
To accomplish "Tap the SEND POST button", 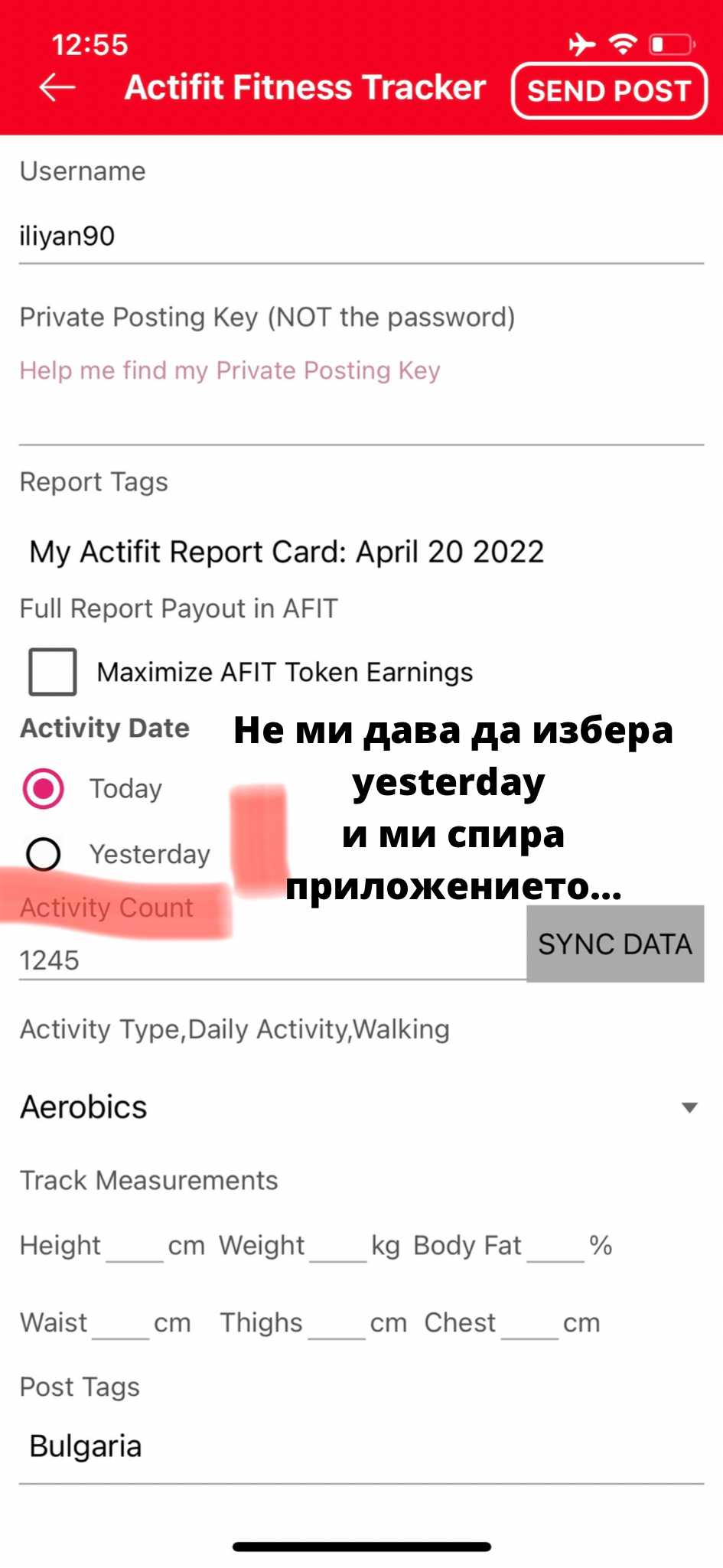I will [609, 91].
